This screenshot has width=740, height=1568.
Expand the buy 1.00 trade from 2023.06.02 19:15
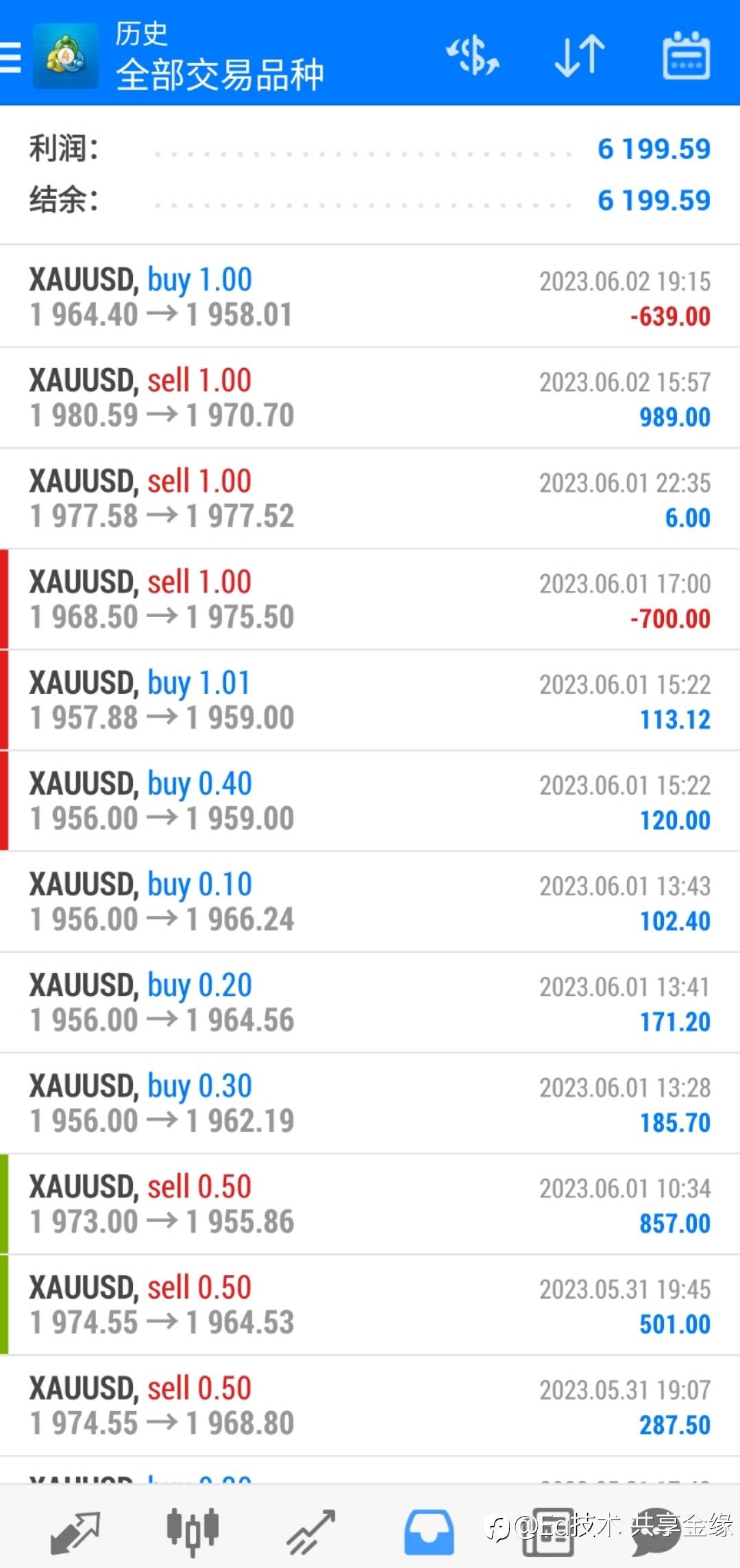tap(370, 297)
